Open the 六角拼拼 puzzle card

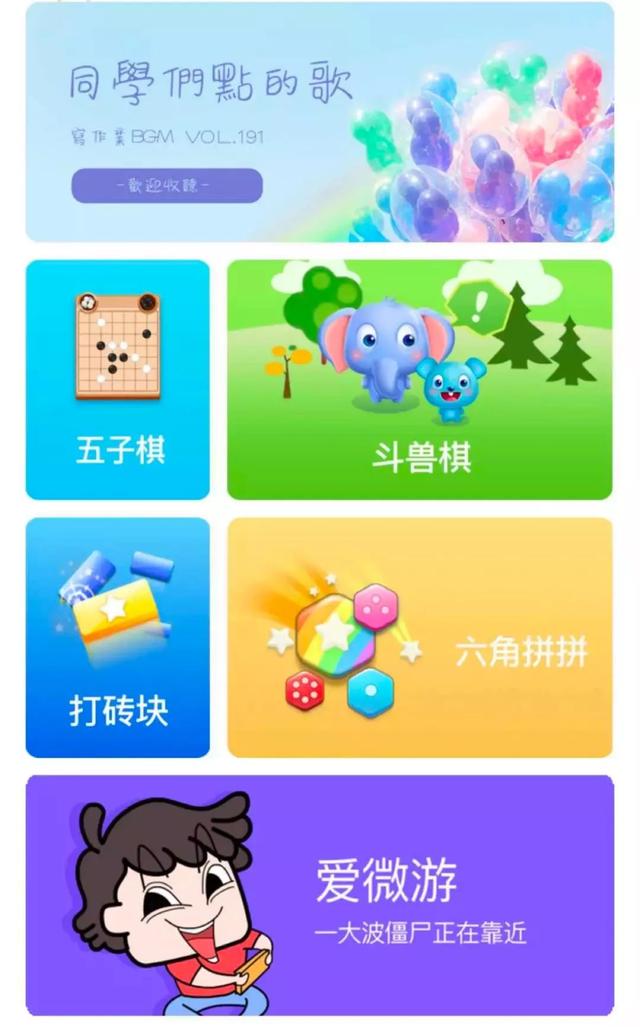click(419, 637)
